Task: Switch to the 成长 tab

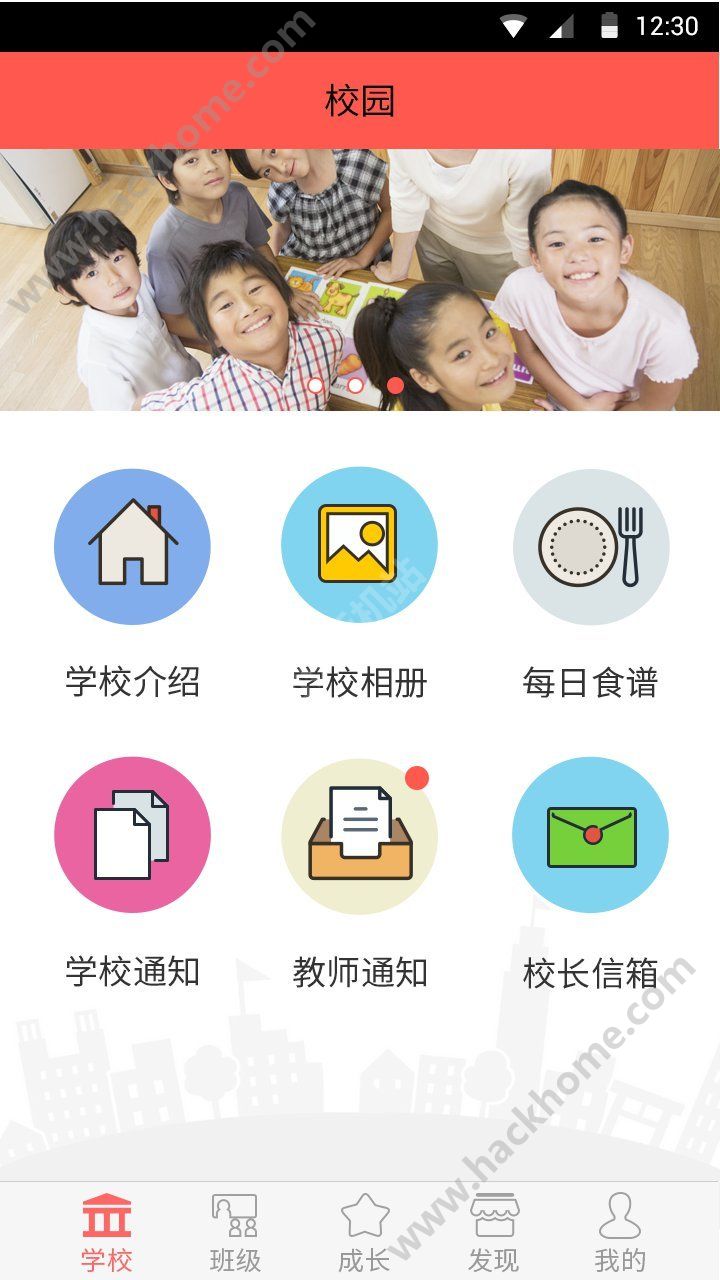Action: [x=364, y=1232]
